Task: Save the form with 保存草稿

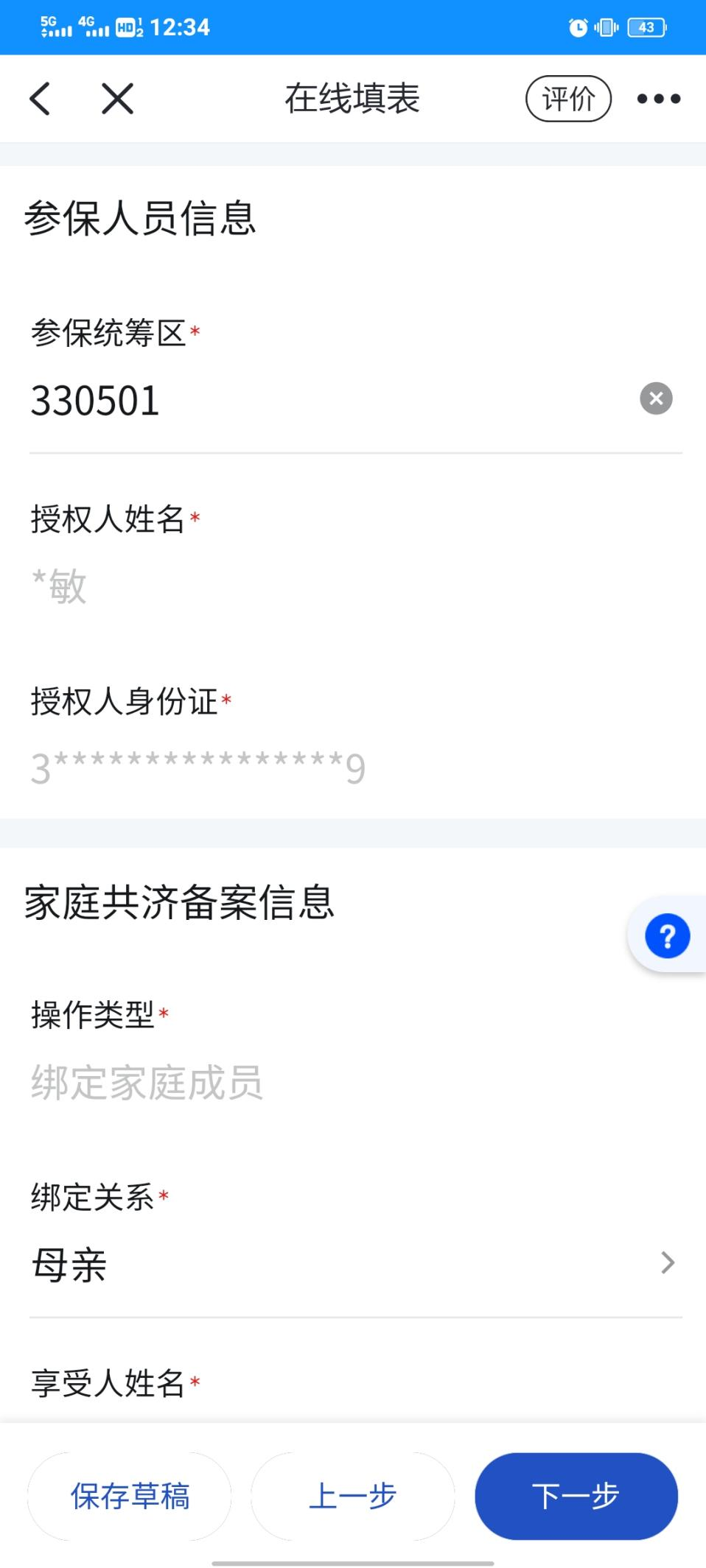Action: point(130,1496)
